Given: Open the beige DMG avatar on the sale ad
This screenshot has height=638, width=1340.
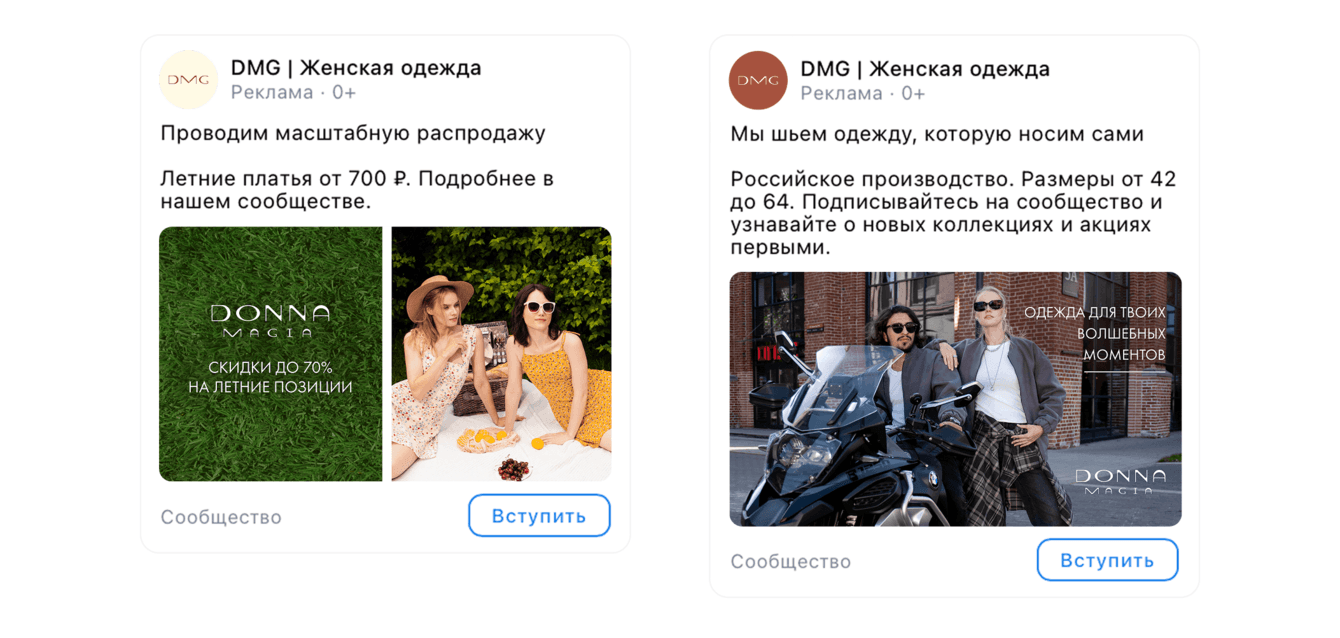Looking at the screenshot, I should (x=188, y=79).
